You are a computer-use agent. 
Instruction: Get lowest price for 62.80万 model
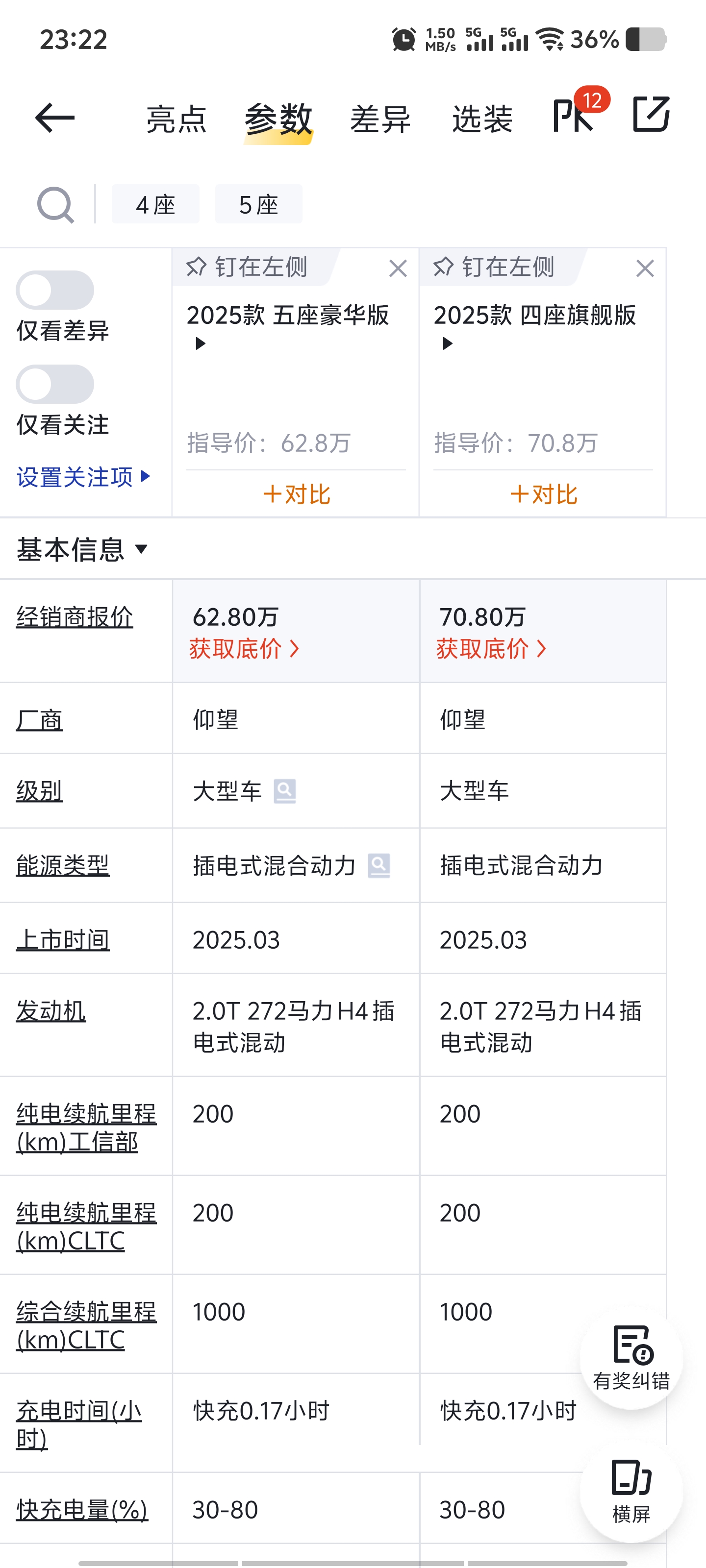click(244, 649)
